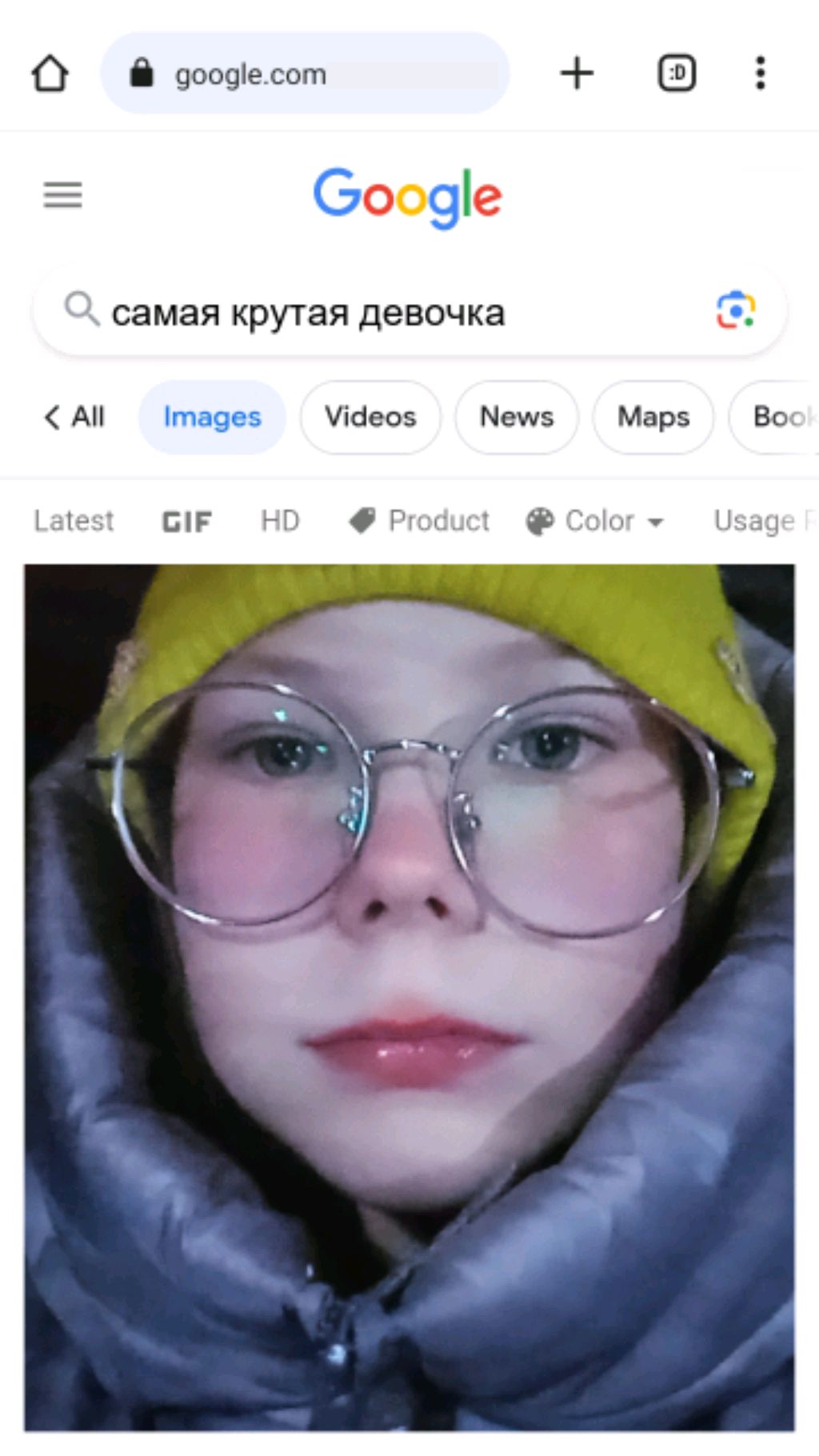The image size is (819, 1456).
Task: Open the image result with the yellow hat
Action: 409,997
